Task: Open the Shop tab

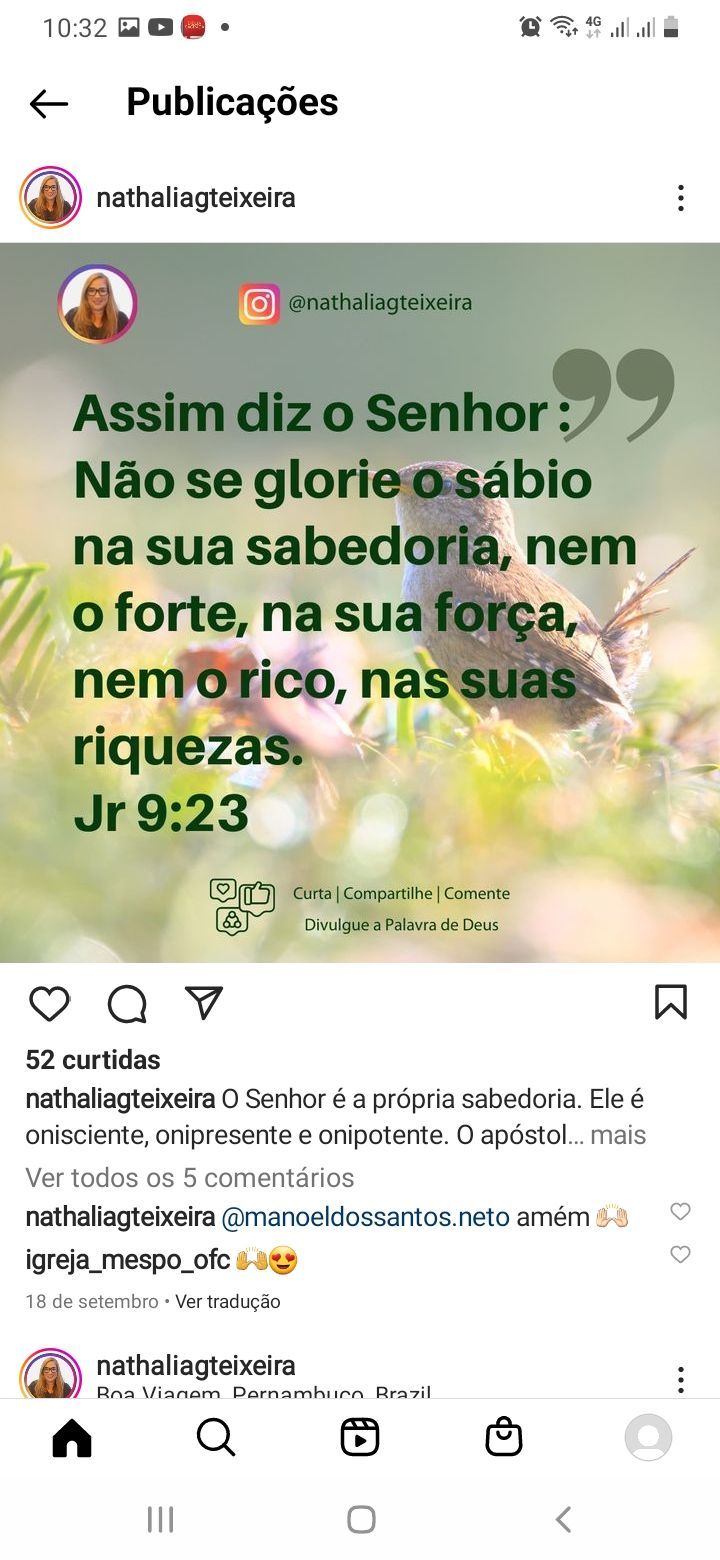Action: pyautogui.click(x=504, y=1438)
